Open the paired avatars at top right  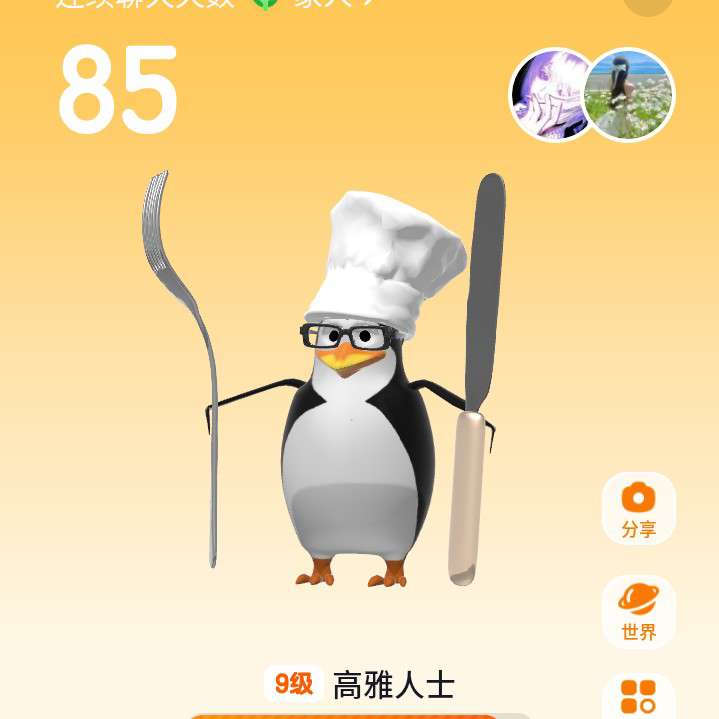tap(592, 95)
